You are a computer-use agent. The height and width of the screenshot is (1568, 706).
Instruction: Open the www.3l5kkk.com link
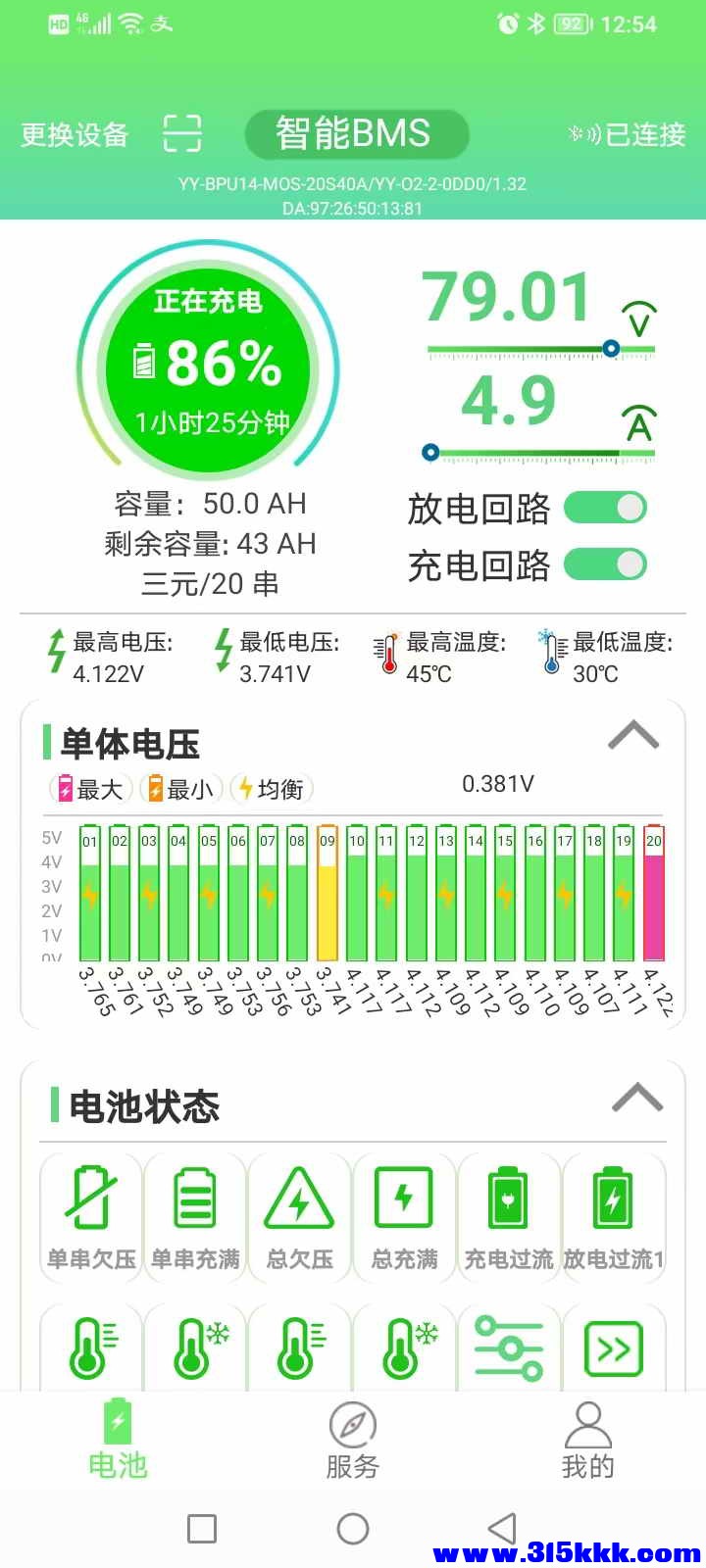tap(568, 1552)
